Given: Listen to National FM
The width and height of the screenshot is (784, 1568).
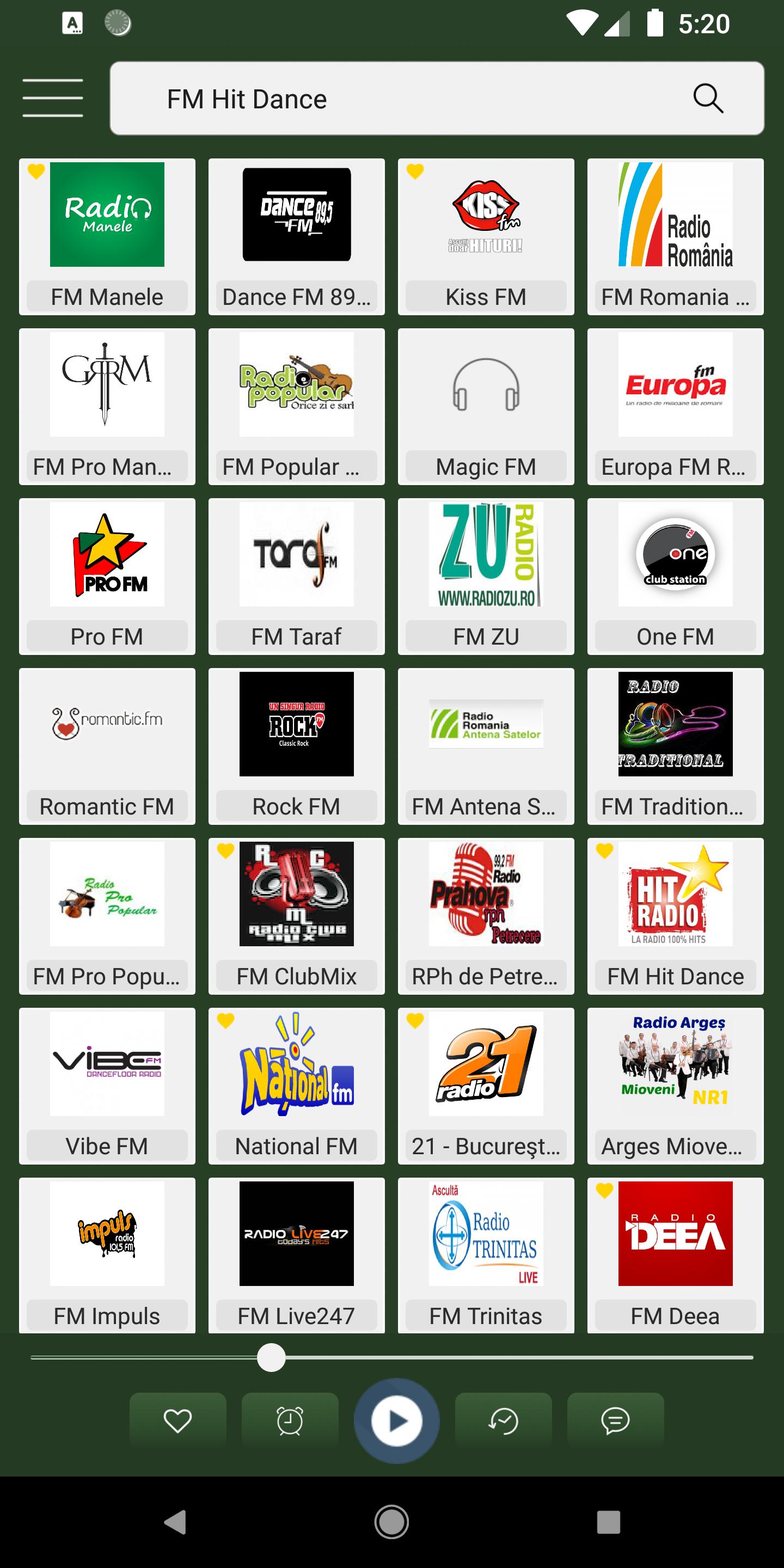Looking at the screenshot, I should click(296, 1086).
